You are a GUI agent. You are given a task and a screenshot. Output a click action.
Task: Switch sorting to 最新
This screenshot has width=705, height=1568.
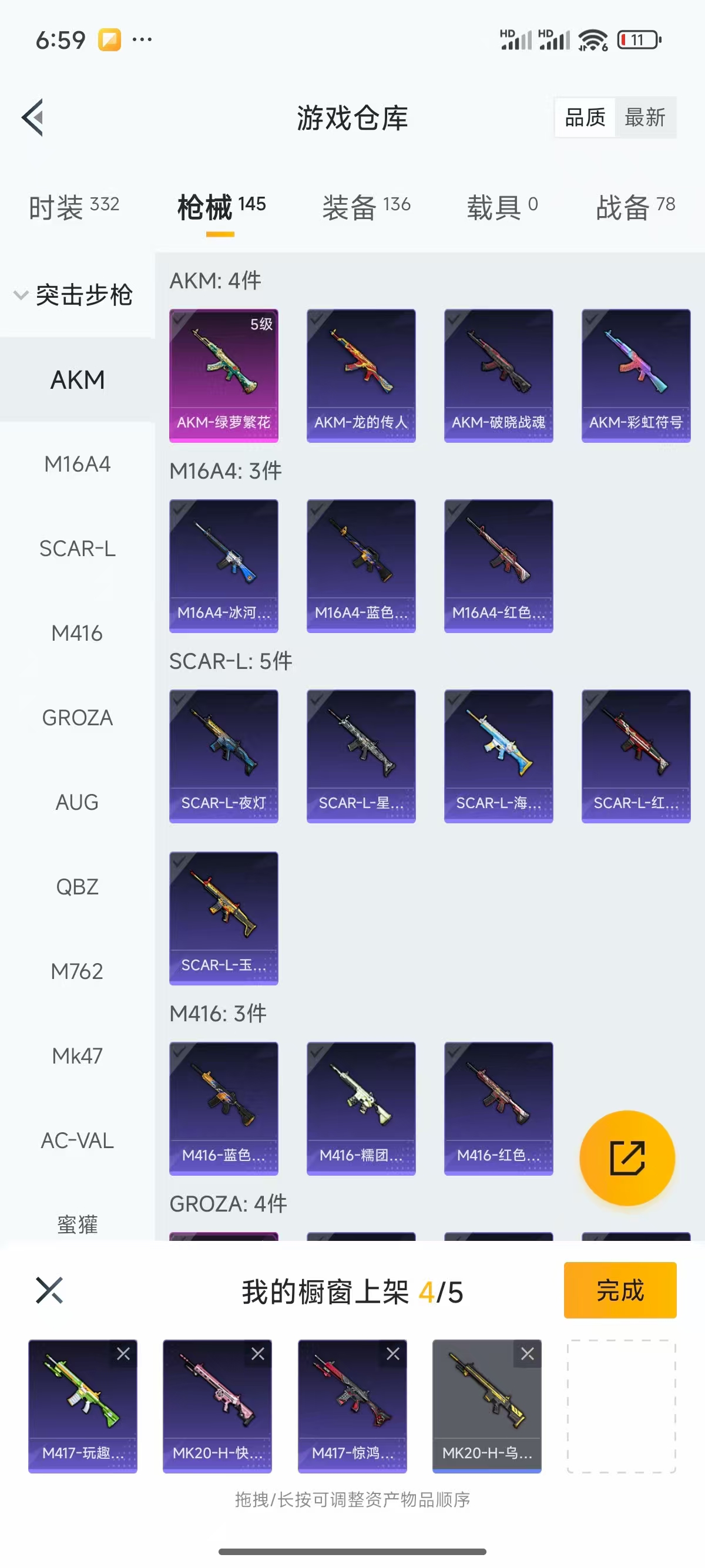[x=644, y=117]
